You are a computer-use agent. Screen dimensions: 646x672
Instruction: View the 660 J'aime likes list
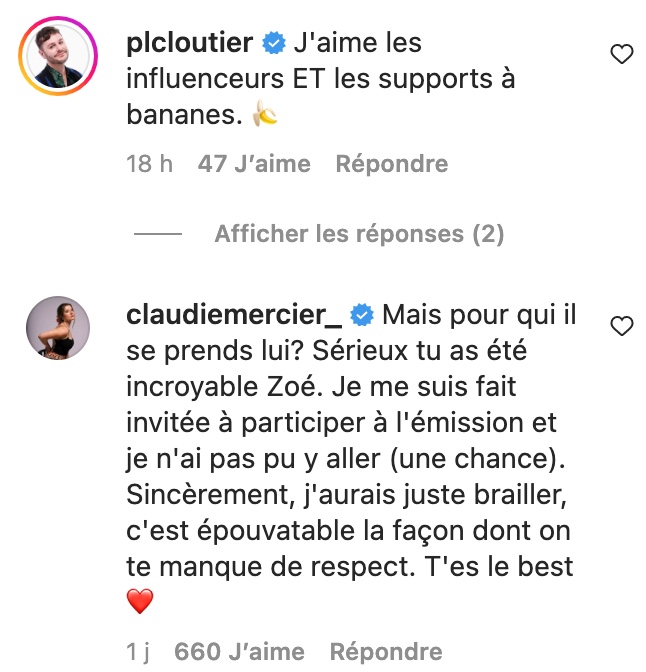click(x=239, y=652)
